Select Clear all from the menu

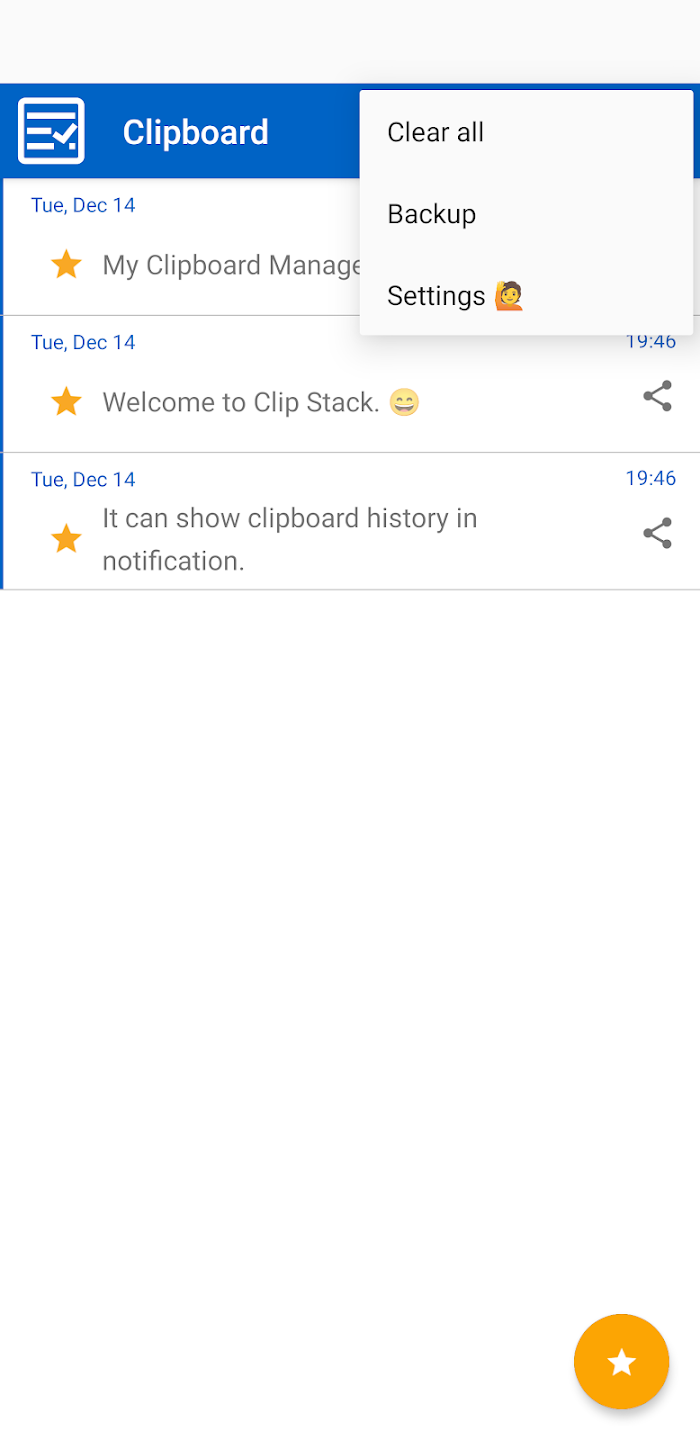tap(526, 132)
